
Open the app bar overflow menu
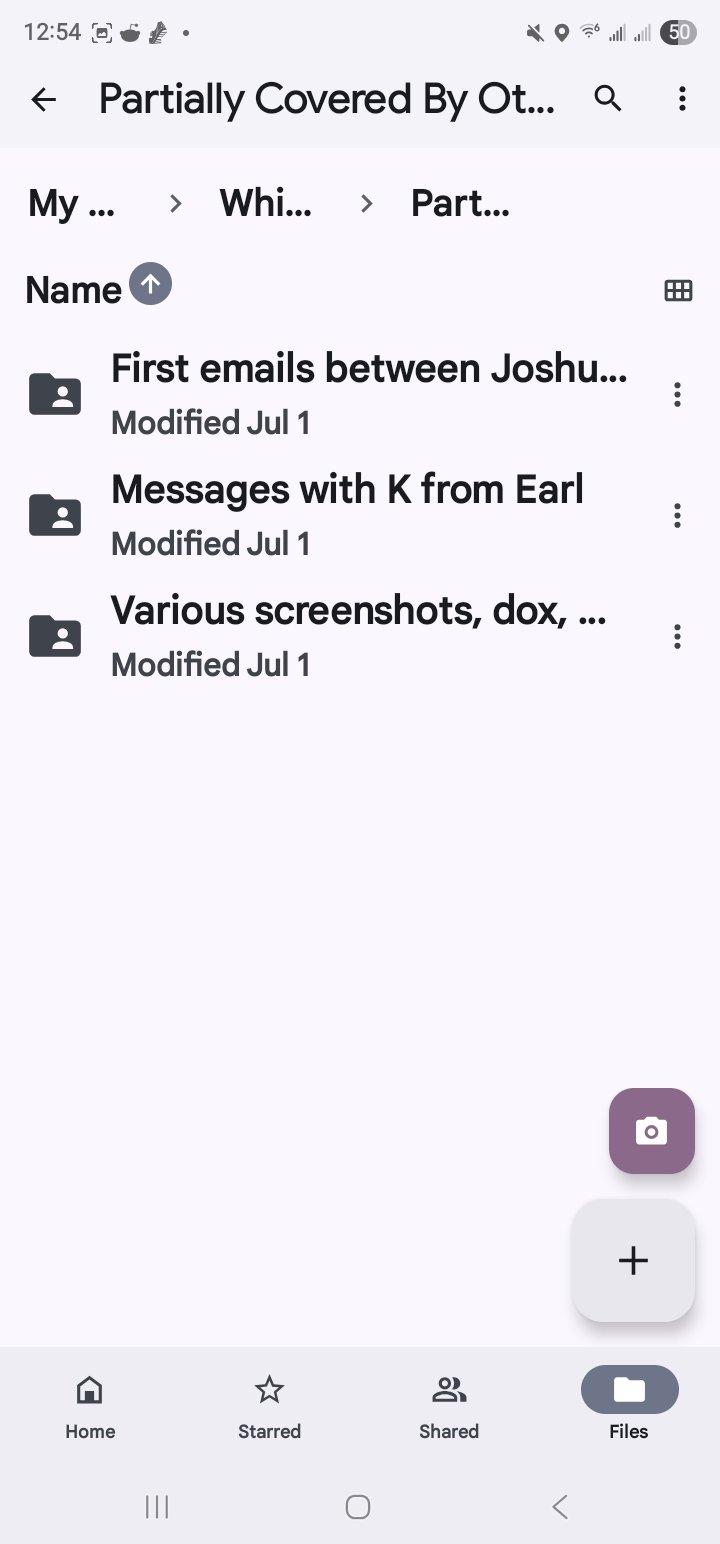(682, 98)
